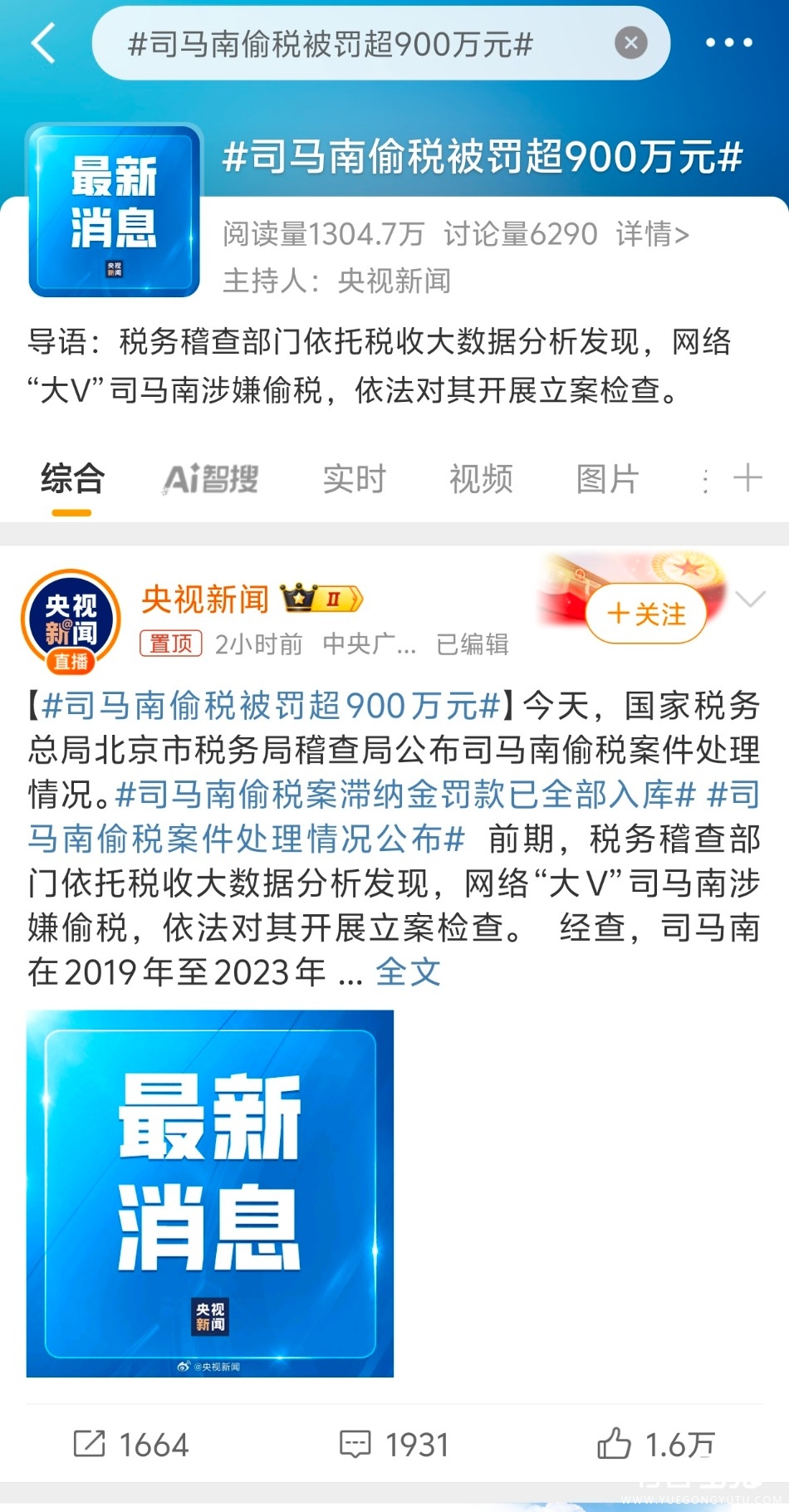Expand the post options chevron
Image resolution: width=789 pixels, height=1512 pixels.
(x=750, y=599)
